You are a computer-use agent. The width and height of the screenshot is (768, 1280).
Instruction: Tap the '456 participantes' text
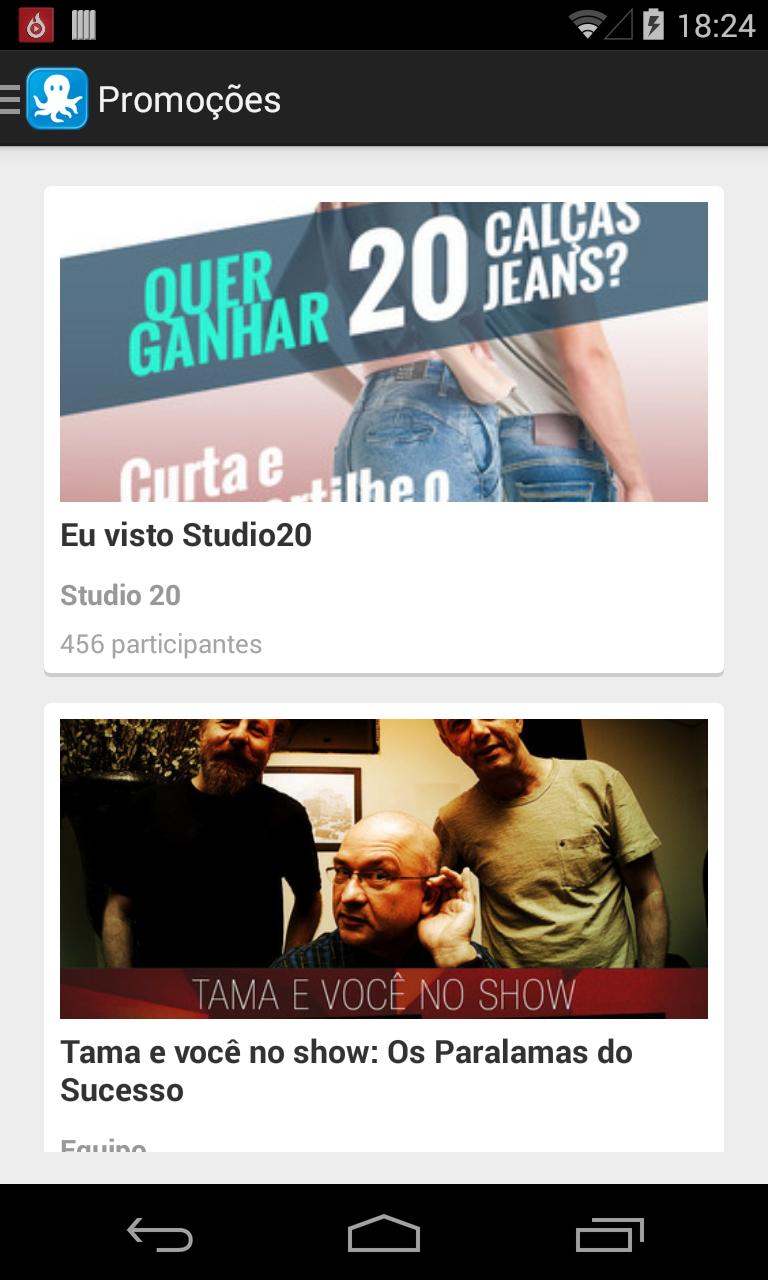161,644
